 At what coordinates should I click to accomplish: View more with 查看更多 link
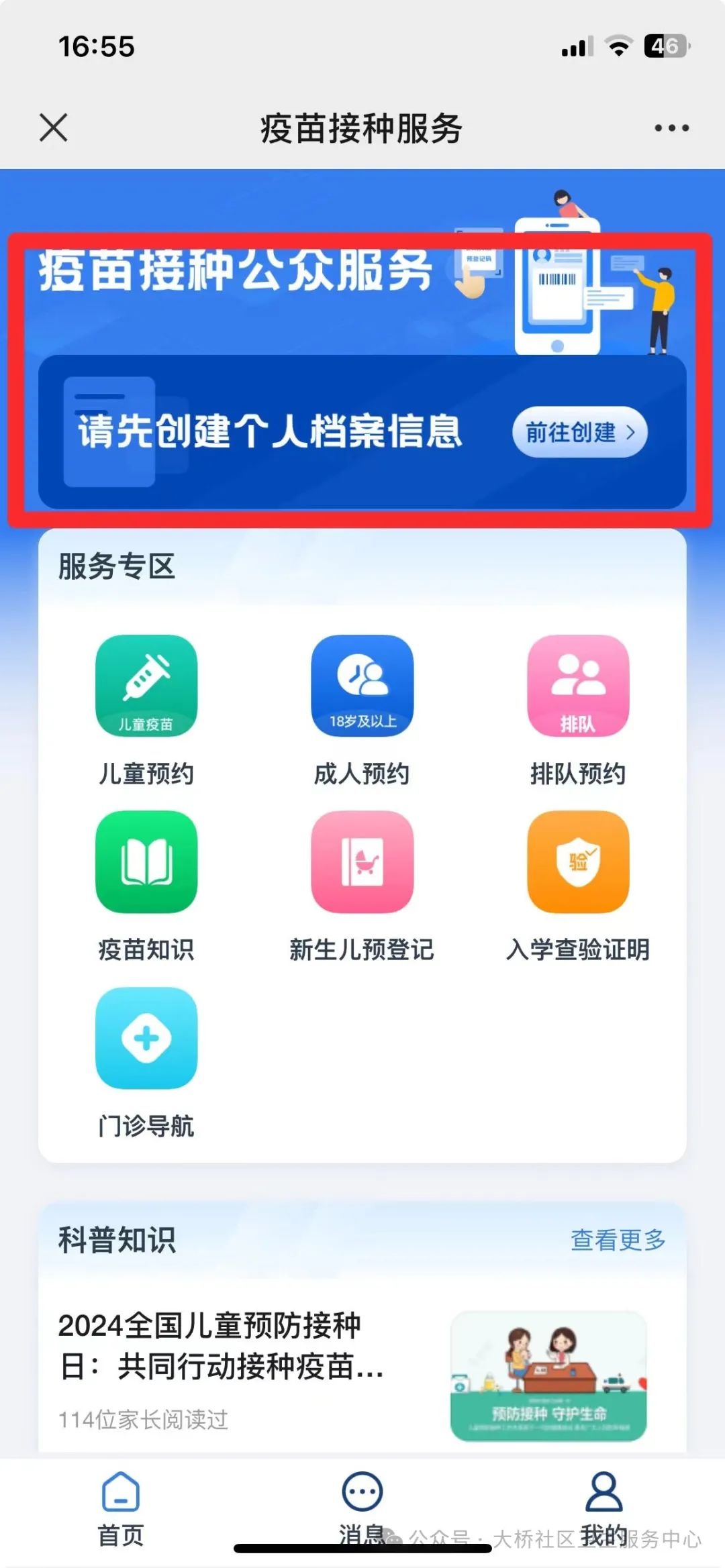[x=618, y=1240]
